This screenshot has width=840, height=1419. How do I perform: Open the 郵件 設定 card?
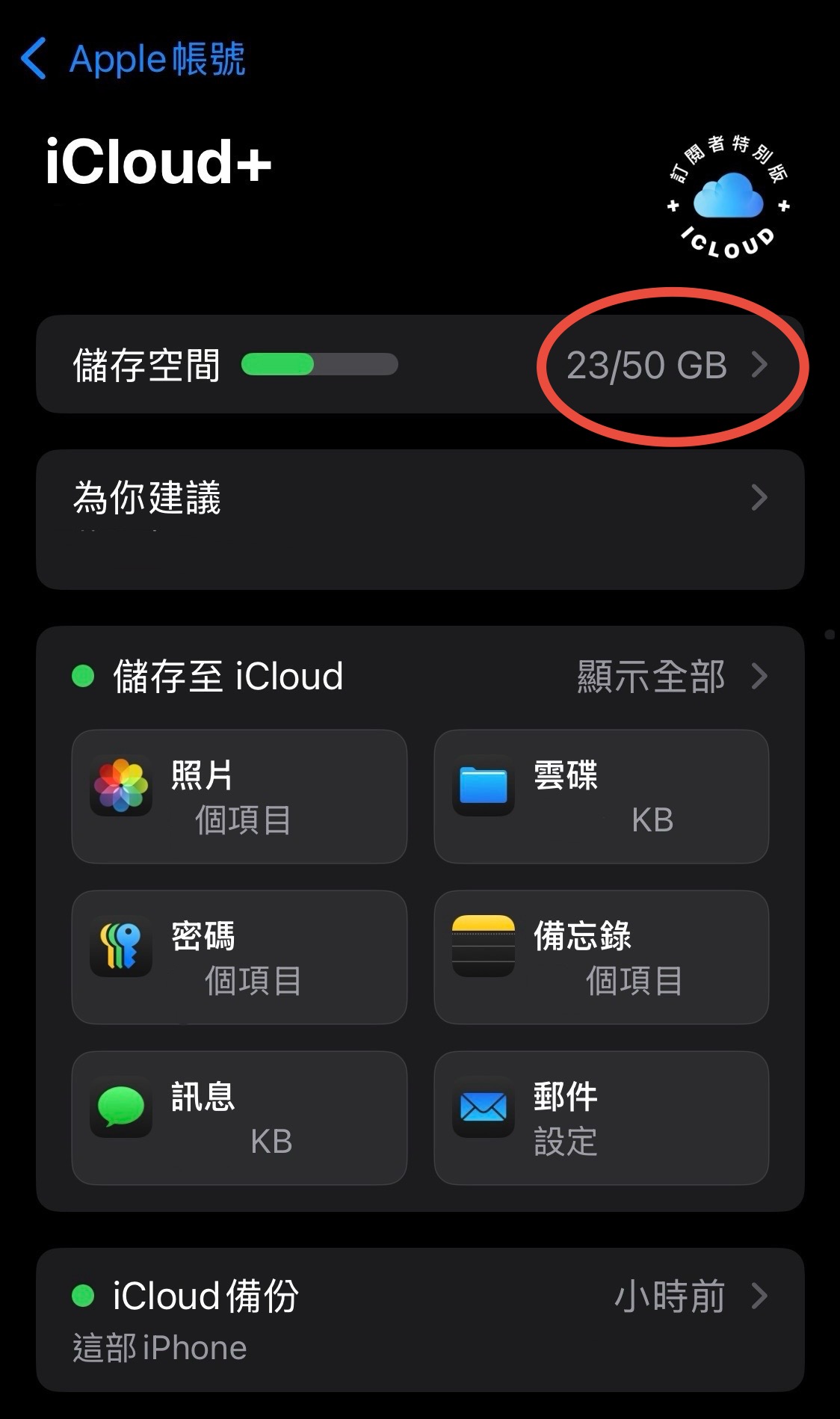(x=601, y=1118)
